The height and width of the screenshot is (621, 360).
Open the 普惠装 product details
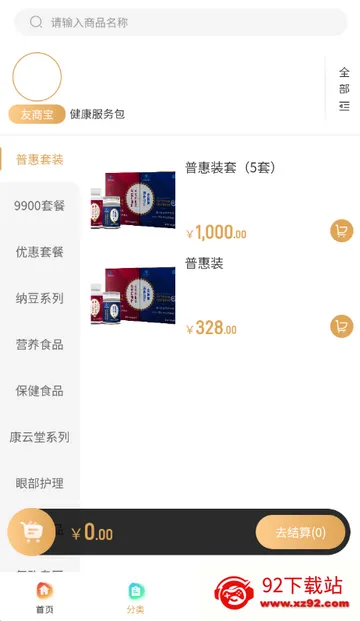click(204, 263)
